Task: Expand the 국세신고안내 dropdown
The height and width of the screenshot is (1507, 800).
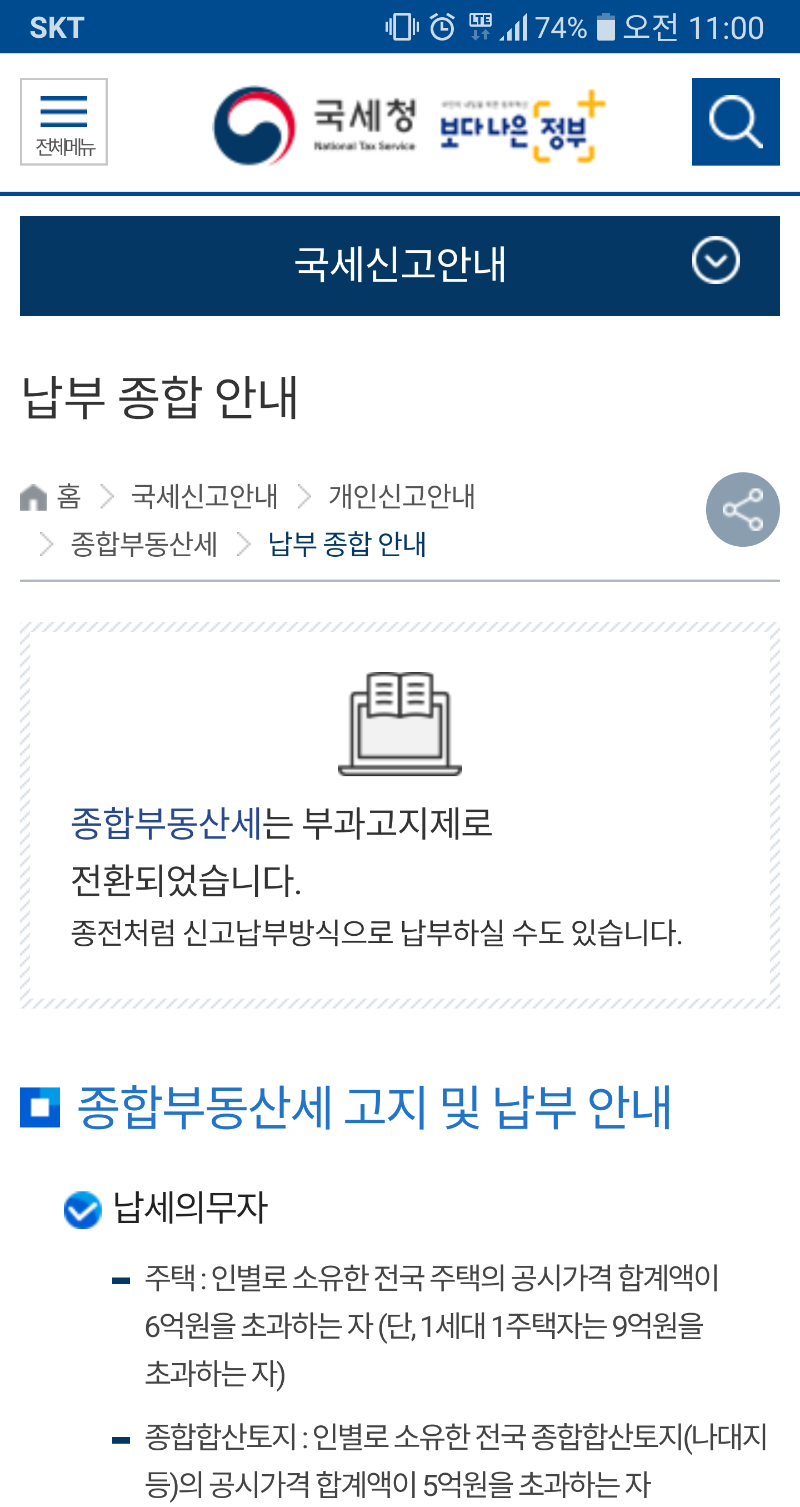Action: 400,265
